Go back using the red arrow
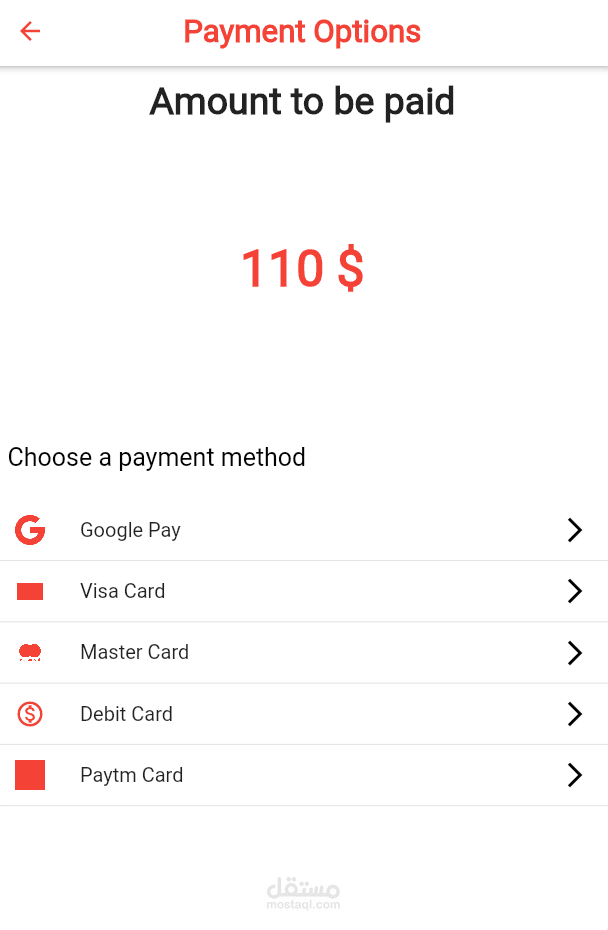608x930 pixels. coord(30,32)
